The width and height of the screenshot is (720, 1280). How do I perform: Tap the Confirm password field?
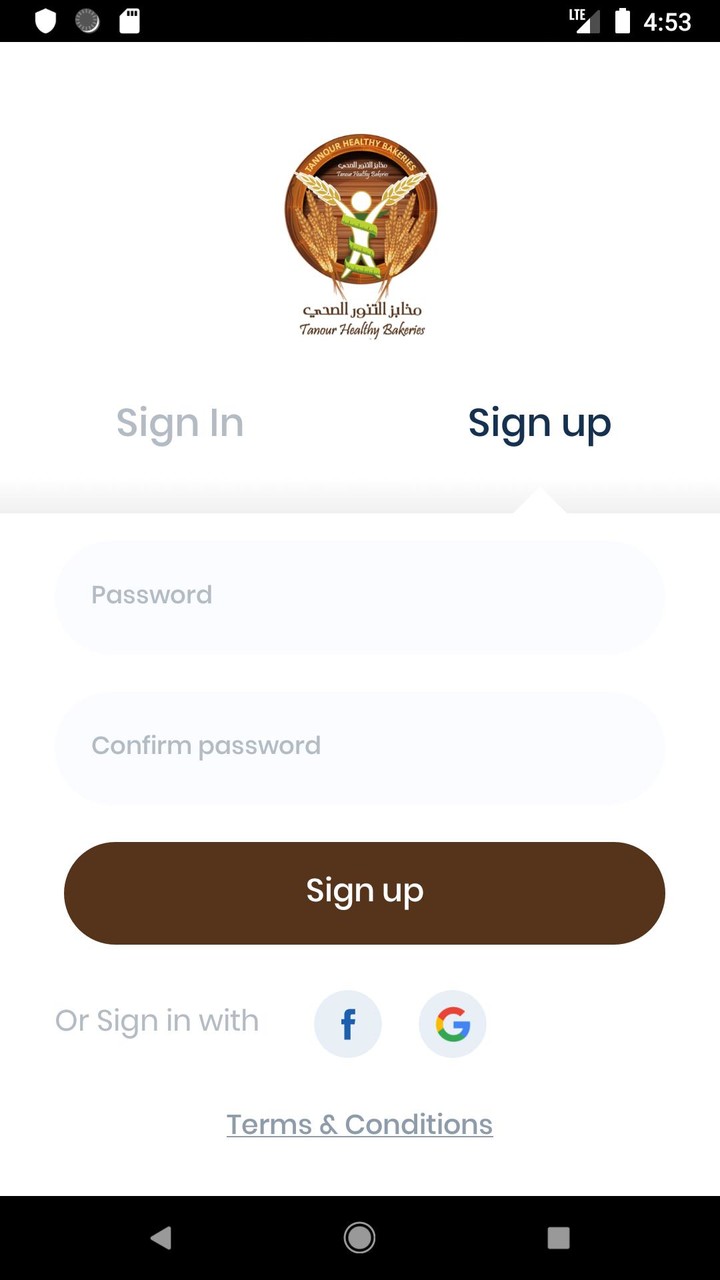pos(360,747)
